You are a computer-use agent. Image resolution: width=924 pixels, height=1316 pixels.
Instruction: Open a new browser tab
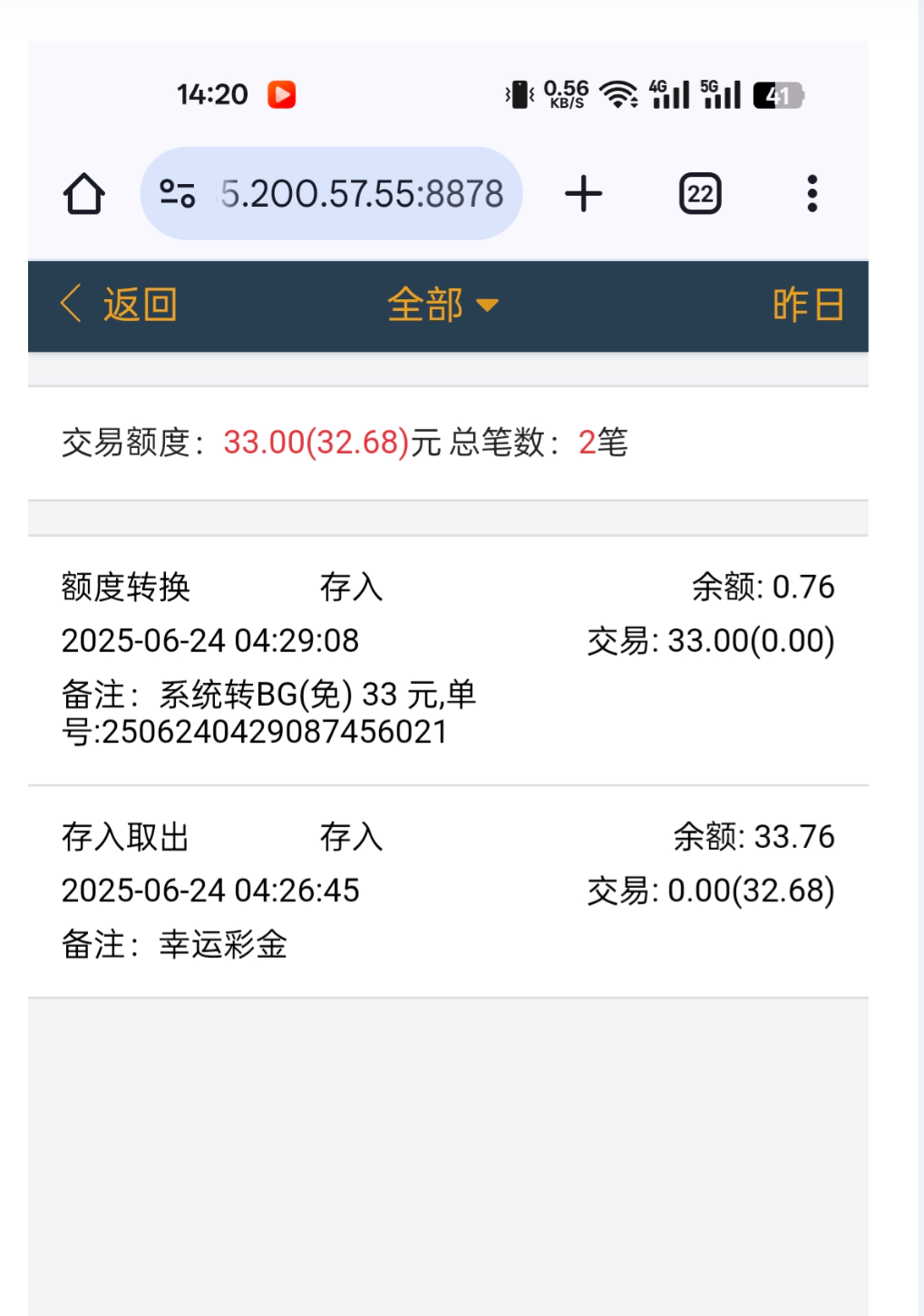[583, 193]
